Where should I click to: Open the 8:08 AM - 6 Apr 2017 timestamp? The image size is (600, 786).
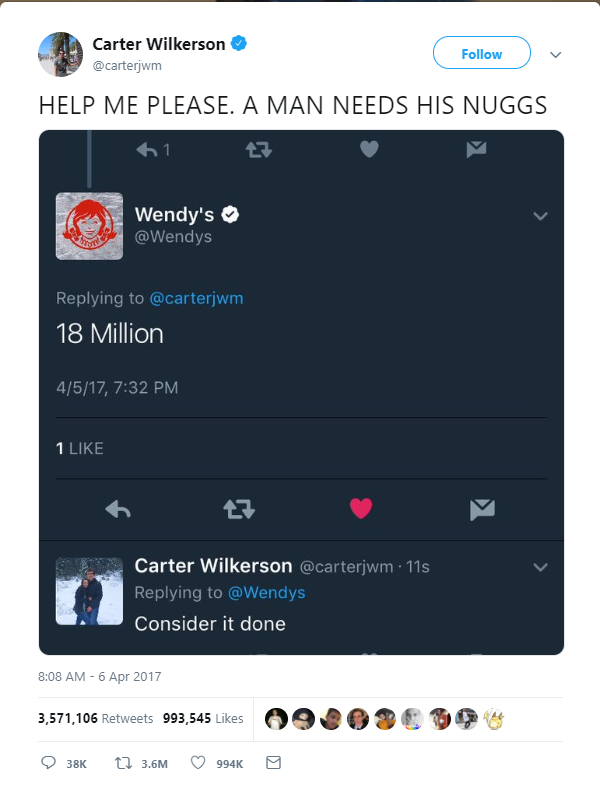click(98, 677)
